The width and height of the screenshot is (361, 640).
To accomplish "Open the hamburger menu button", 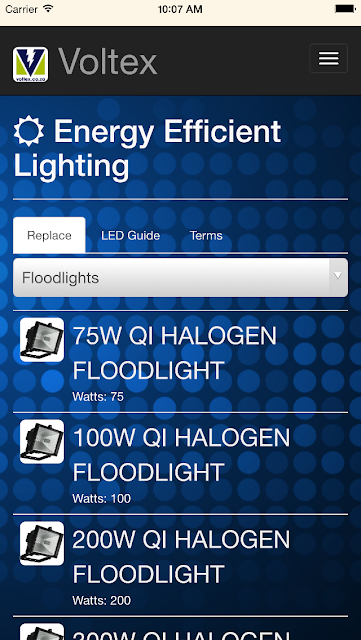I will click(328, 58).
